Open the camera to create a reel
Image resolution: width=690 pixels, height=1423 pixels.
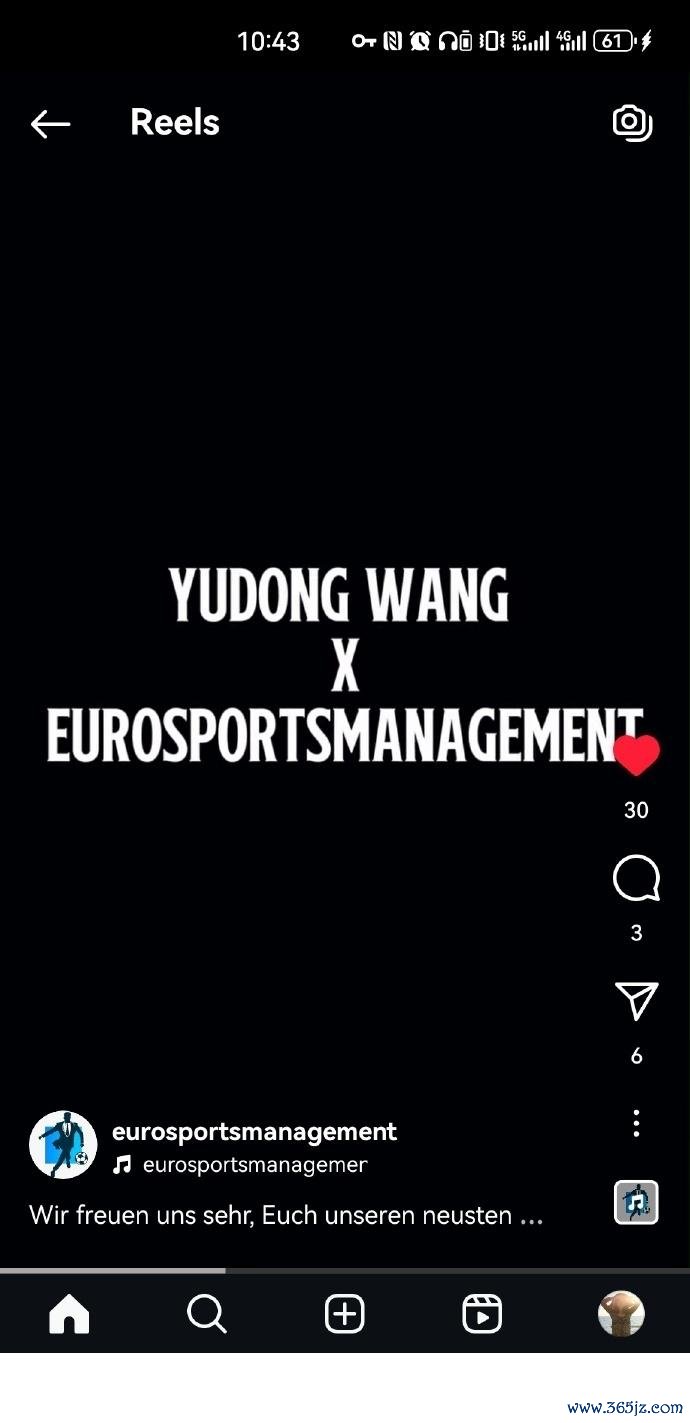click(632, 123)
